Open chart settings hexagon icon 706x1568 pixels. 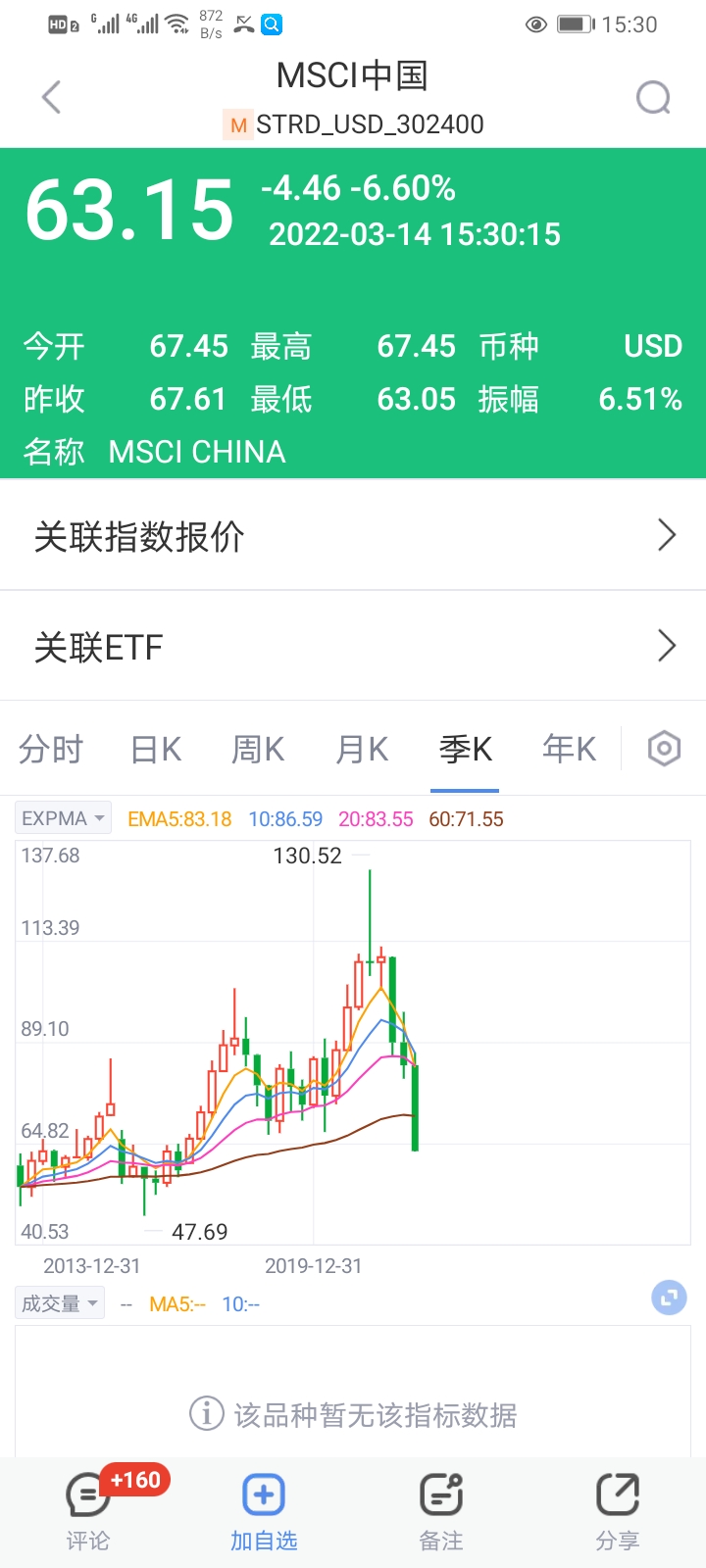point(664,749)
